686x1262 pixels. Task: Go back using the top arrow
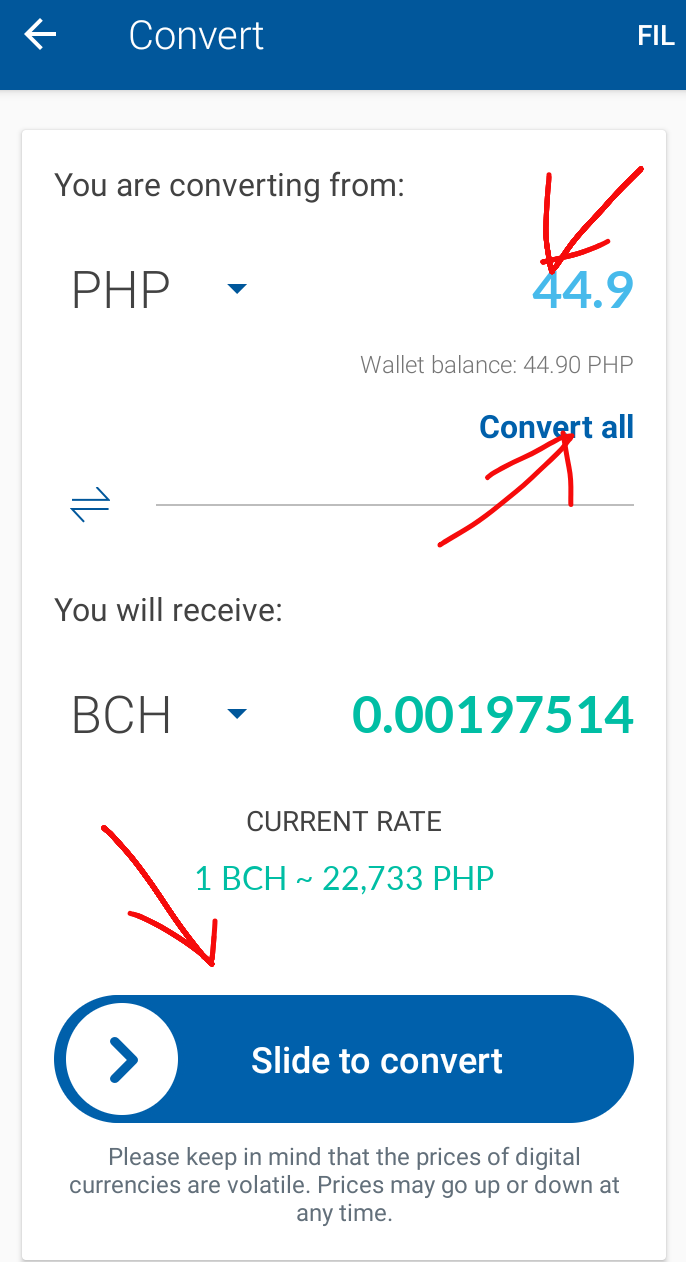(41, 35)
